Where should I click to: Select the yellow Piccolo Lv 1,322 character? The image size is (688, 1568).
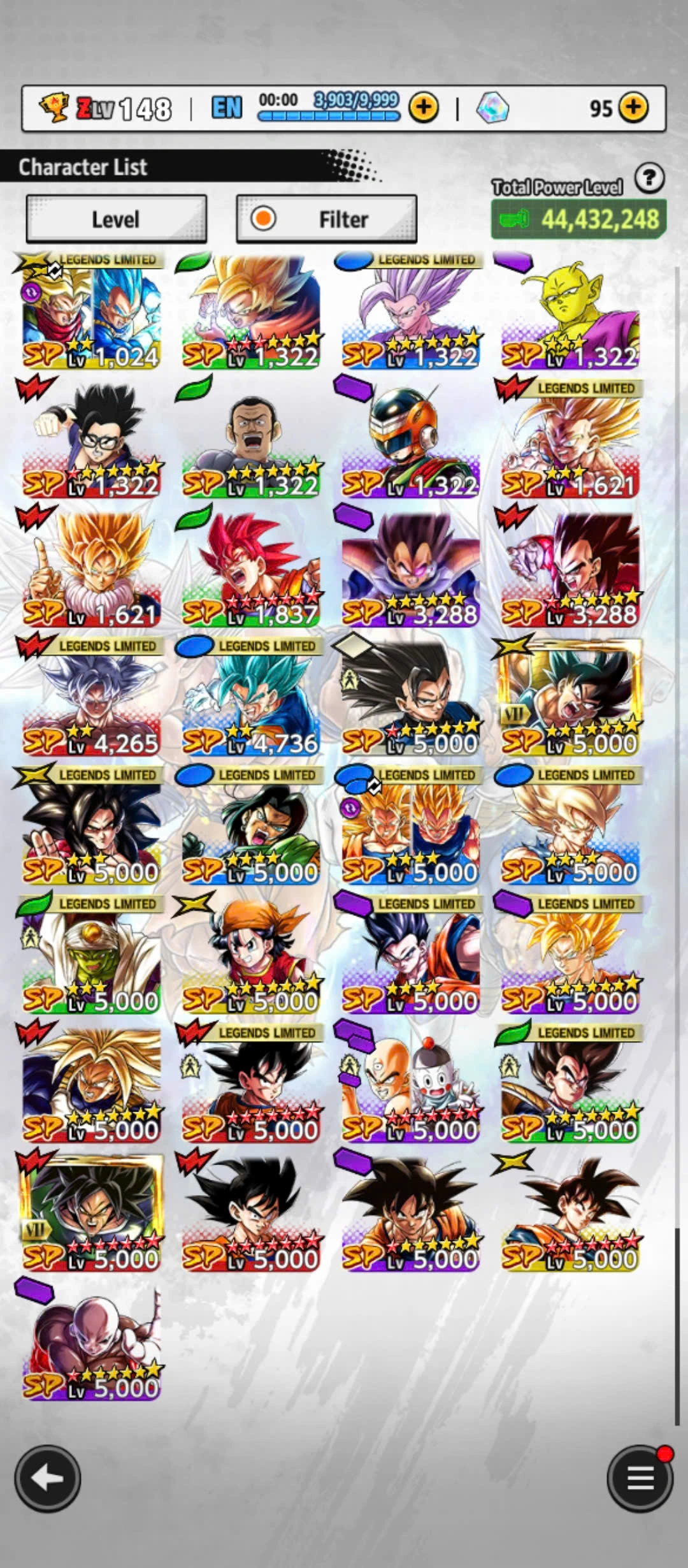click(x=570, y=314)
